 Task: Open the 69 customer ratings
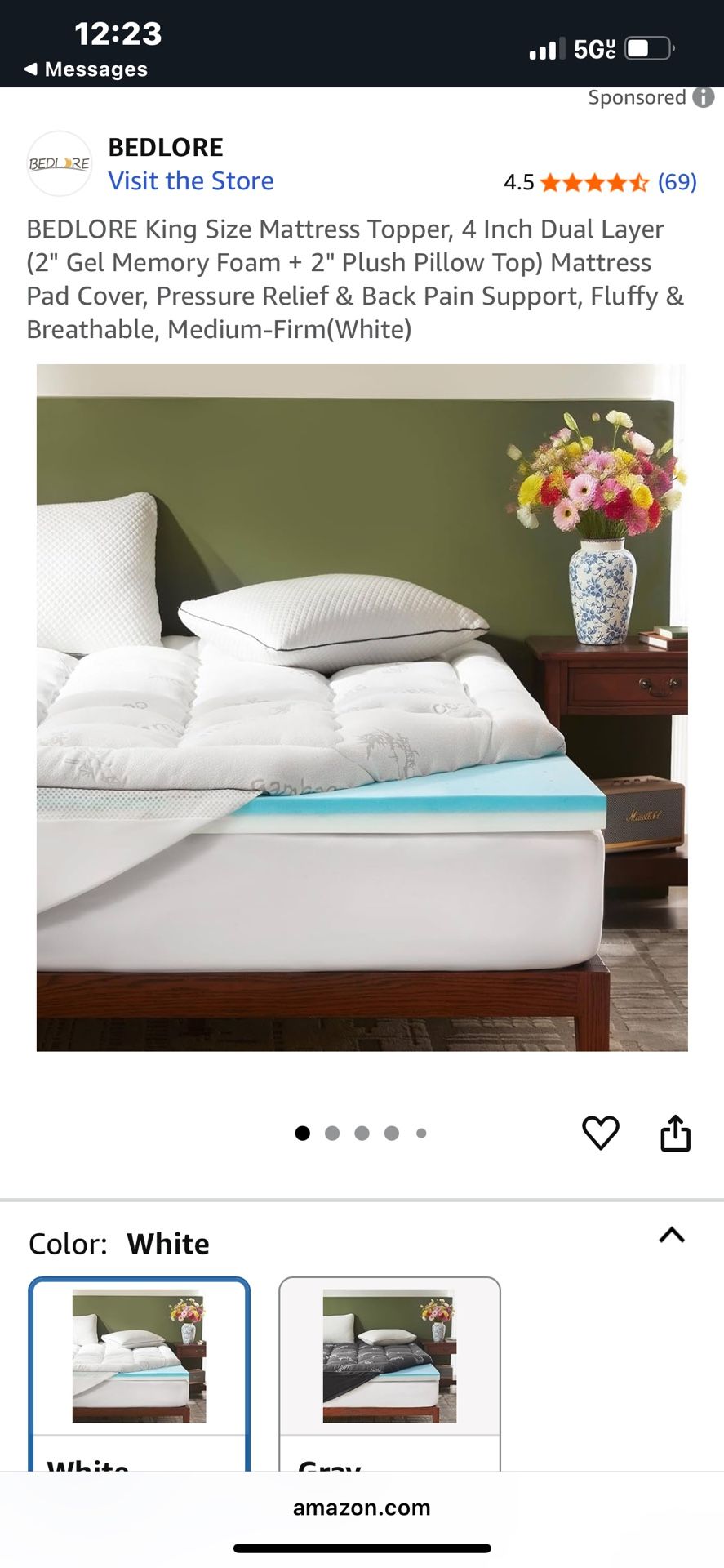(x=677, y=181)
